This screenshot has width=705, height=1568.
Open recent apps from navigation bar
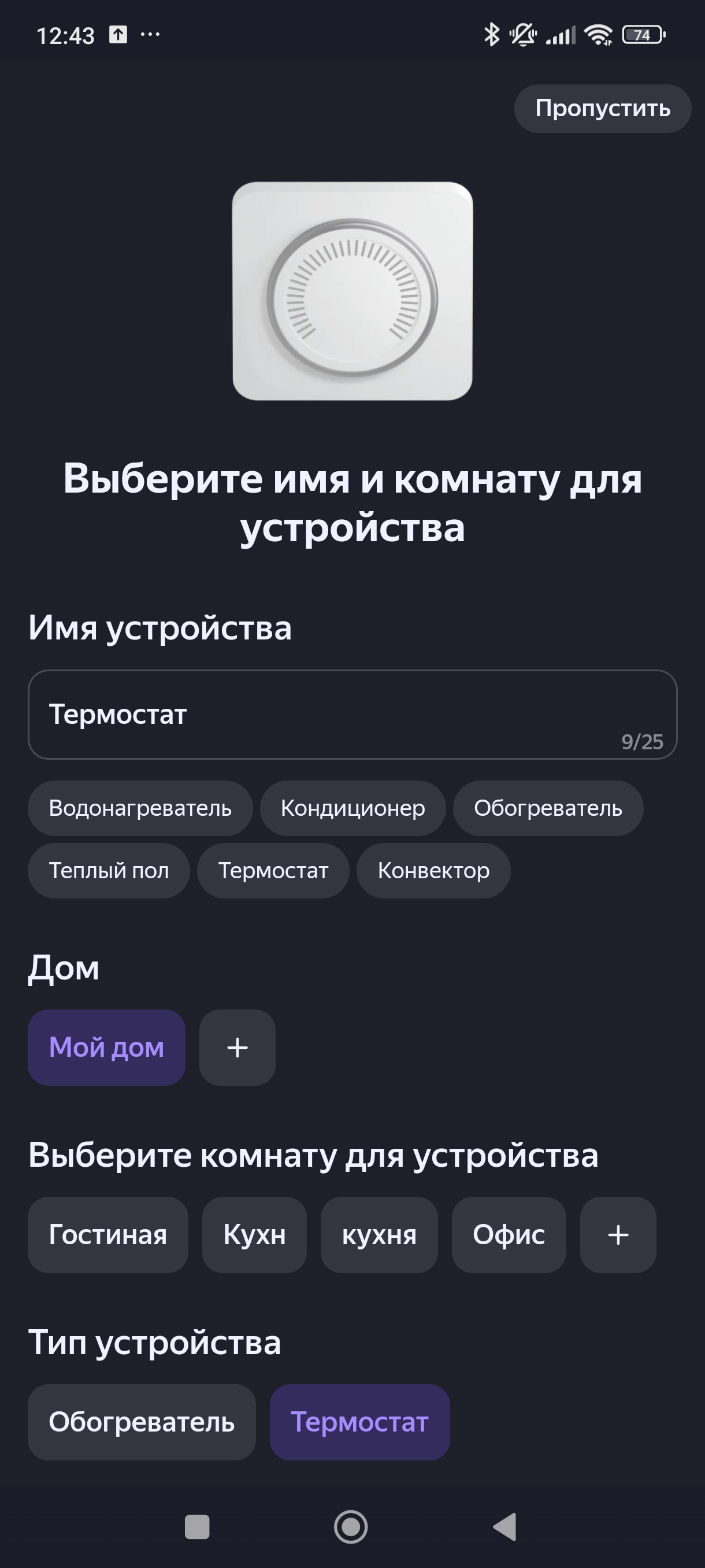(196, 1526)
